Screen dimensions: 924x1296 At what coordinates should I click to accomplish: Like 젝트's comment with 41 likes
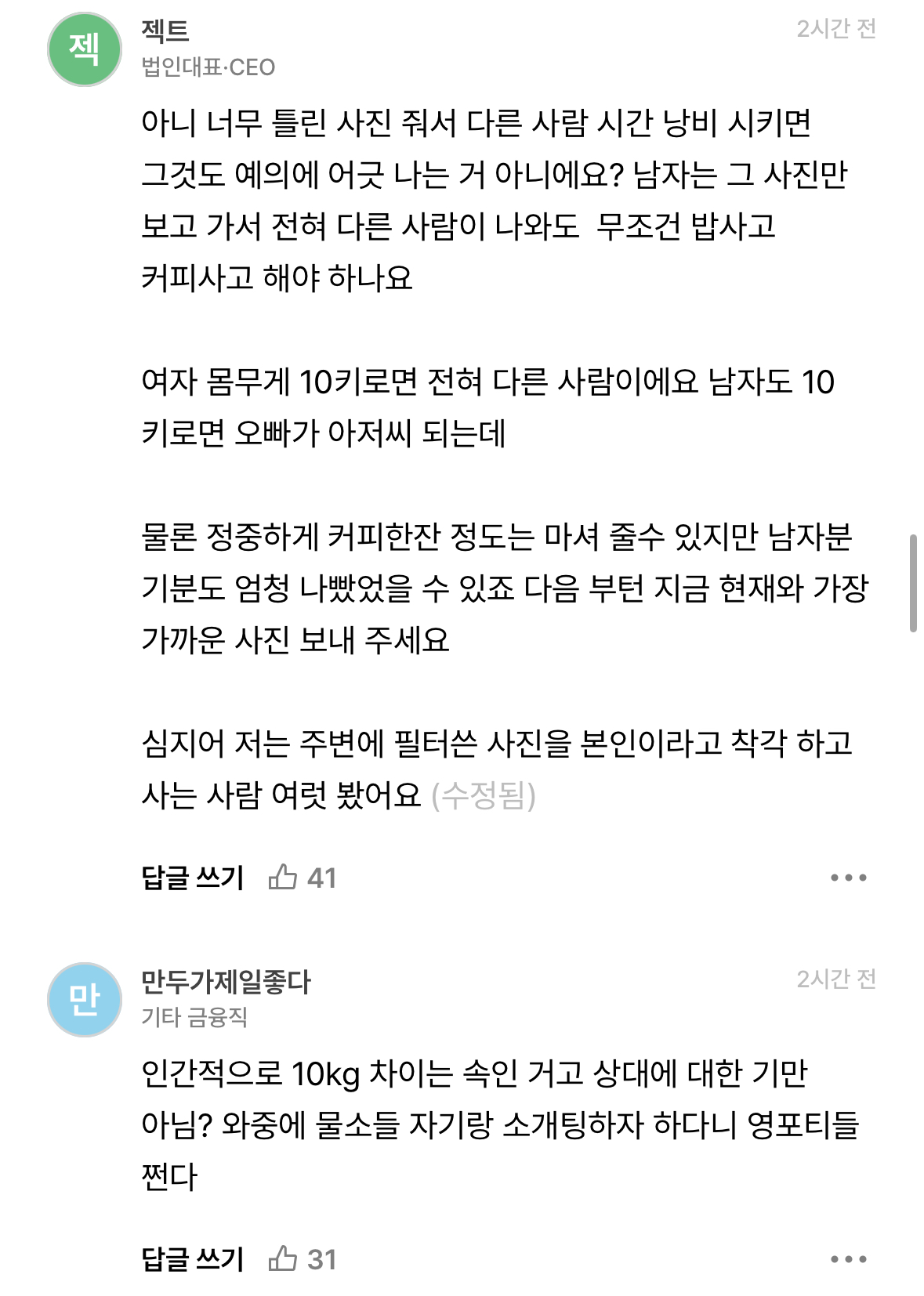pyautogui.click(x=283, y=877)
